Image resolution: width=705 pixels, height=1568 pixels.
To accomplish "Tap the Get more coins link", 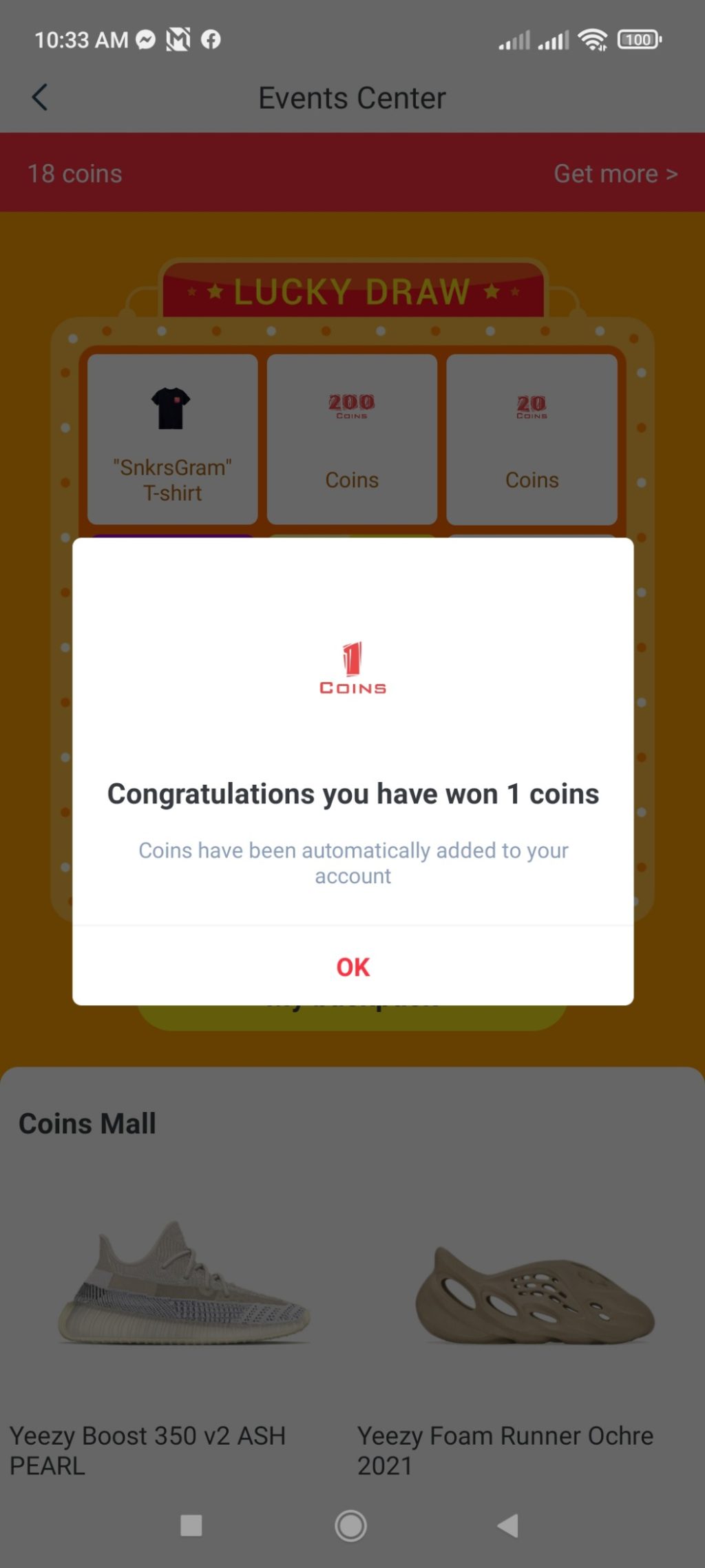I will click(x=615, y=174).
